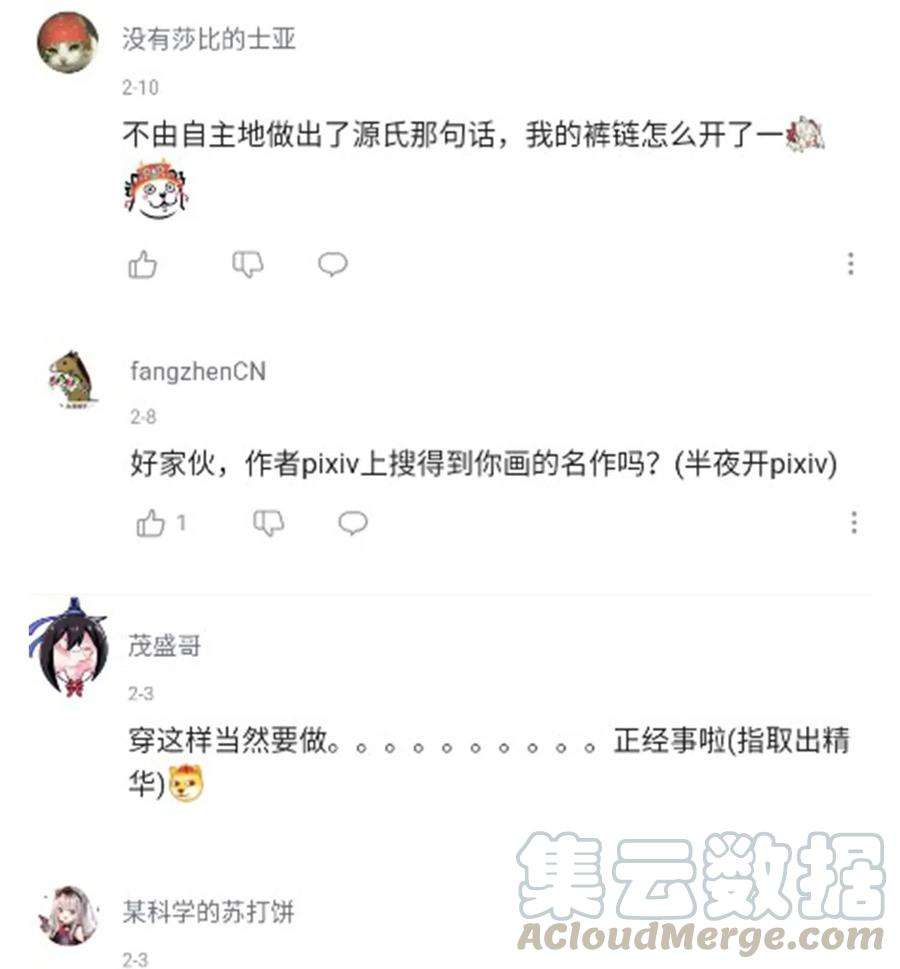Reply to 没有莎比的士亚's comment
900x969 pixels.
332,264
